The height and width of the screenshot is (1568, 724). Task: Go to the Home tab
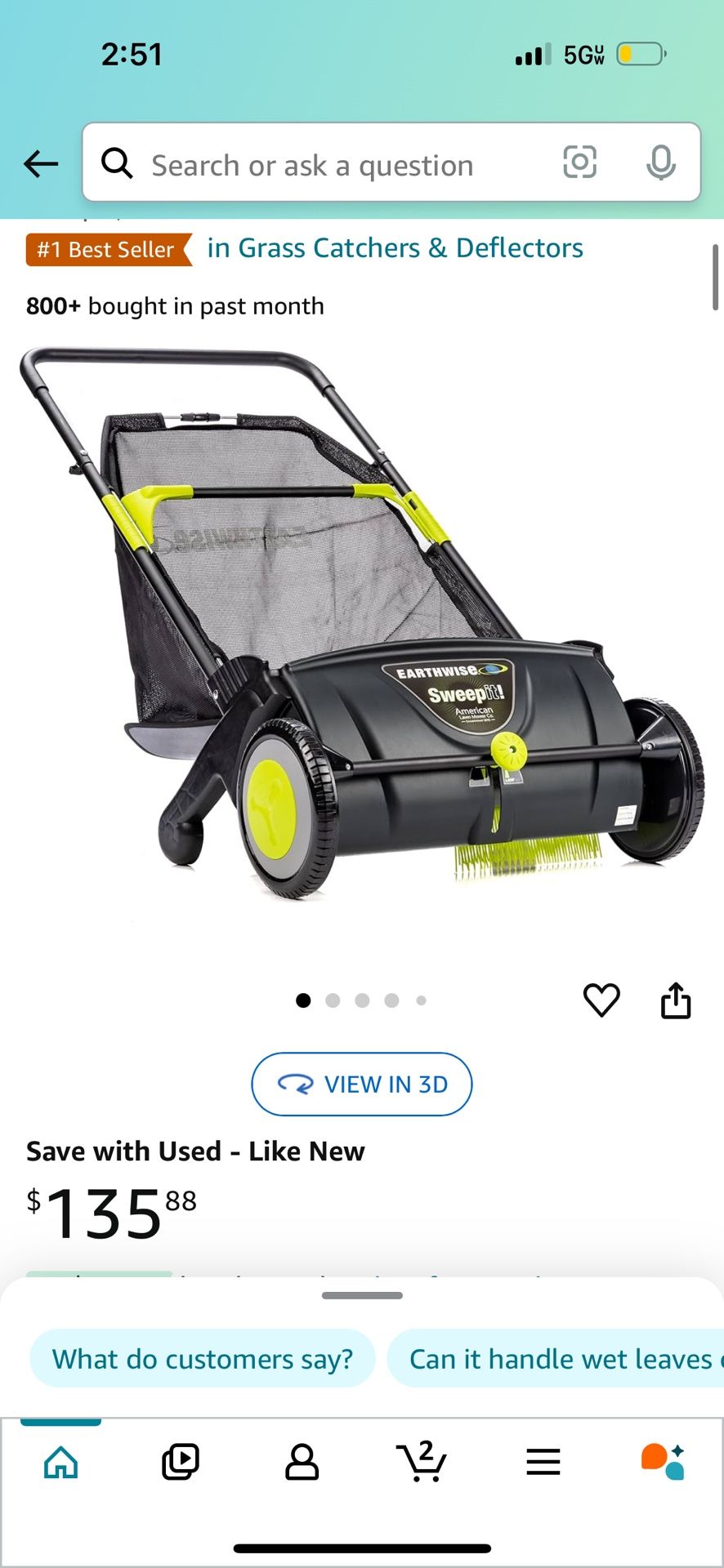coord(61,1462)
